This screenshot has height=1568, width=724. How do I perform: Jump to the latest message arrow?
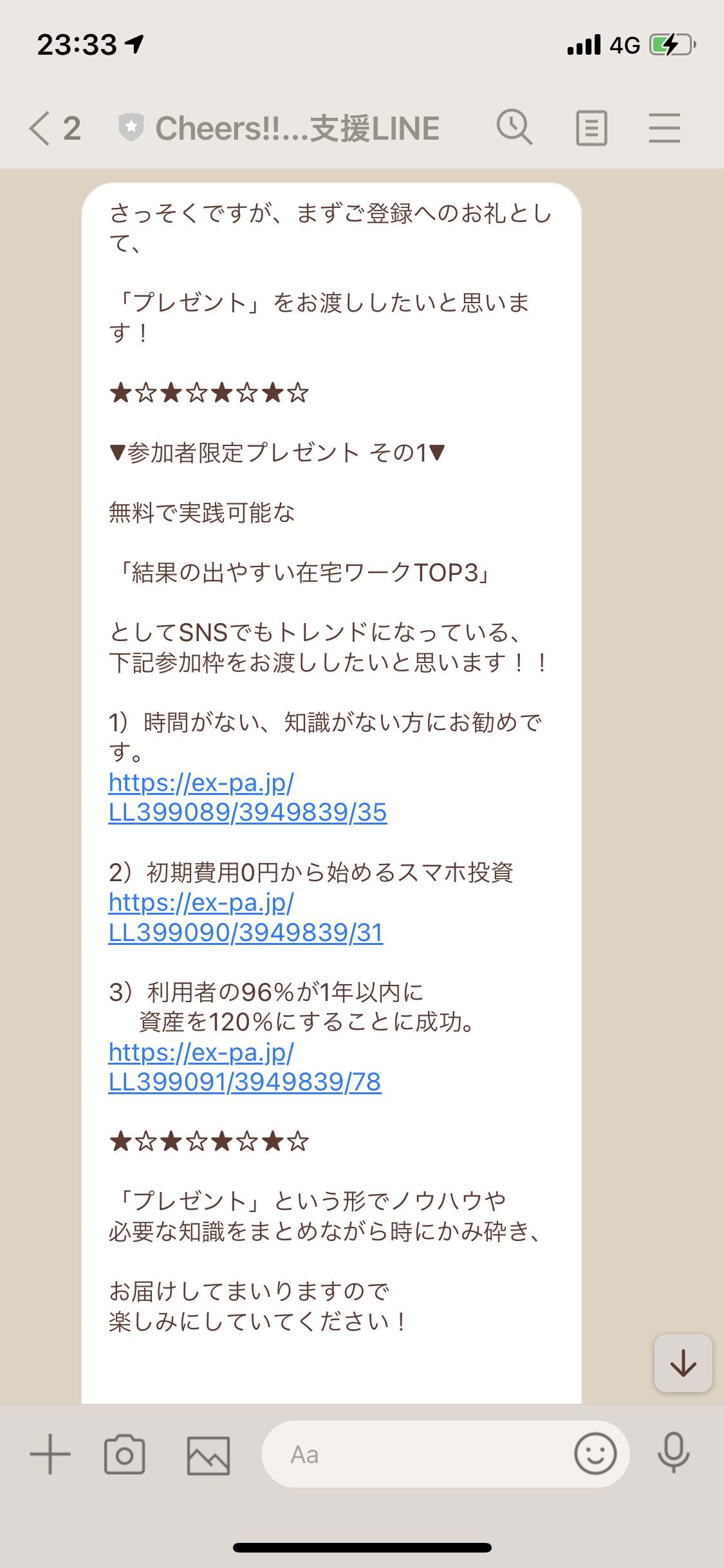click(683, 1363)
